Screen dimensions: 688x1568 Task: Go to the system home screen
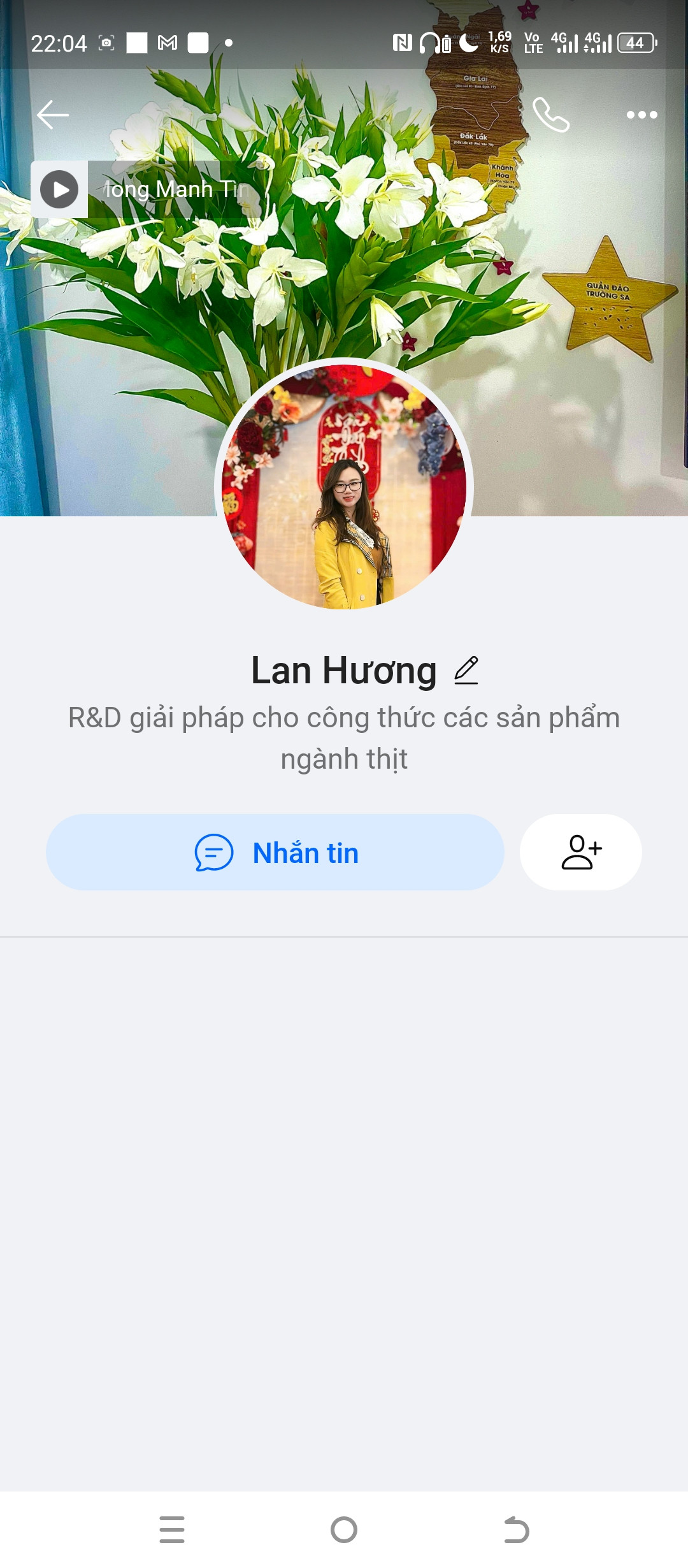point(344,1530)
